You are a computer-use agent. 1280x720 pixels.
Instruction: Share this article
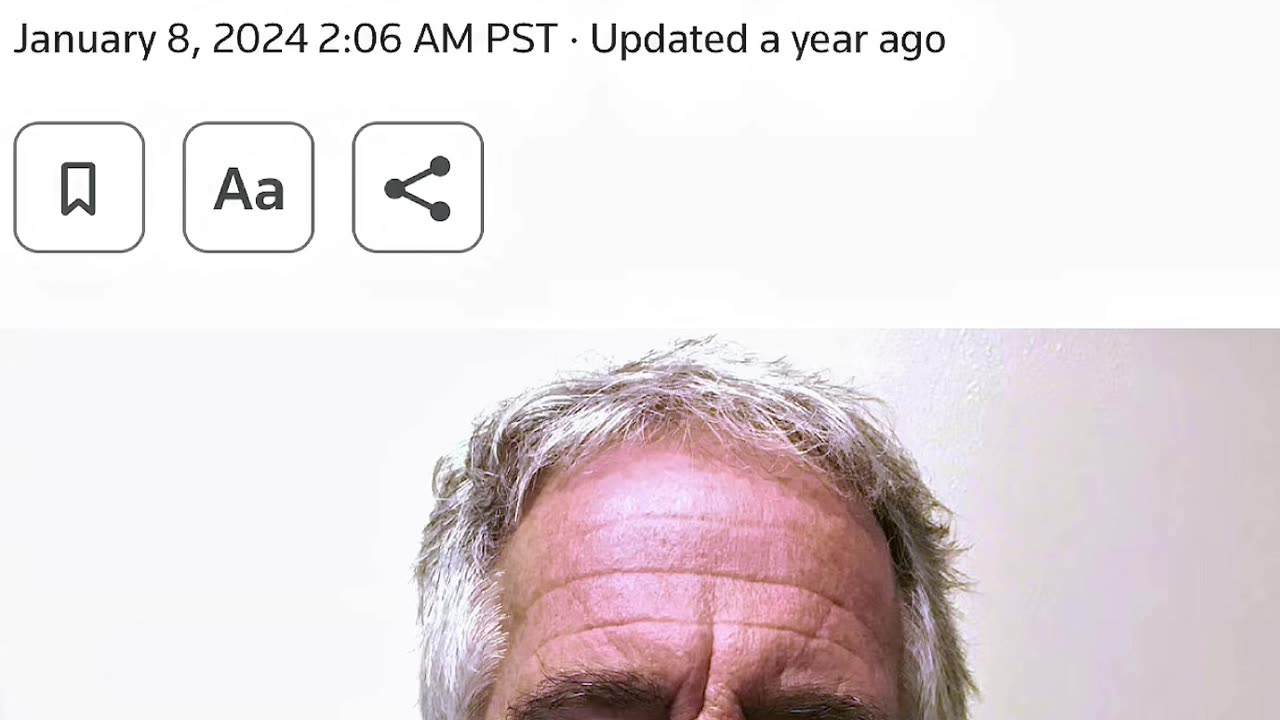(418, 187)
